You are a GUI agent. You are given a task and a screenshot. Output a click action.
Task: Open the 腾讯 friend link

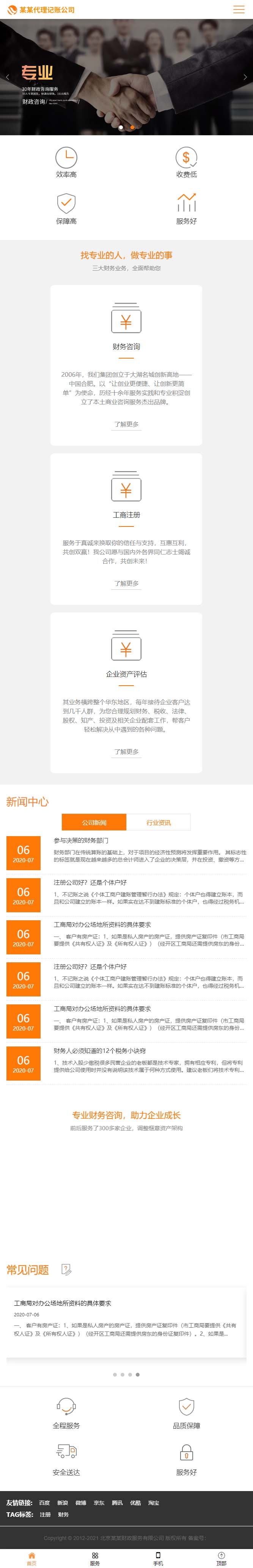[x=117, y=1503]
